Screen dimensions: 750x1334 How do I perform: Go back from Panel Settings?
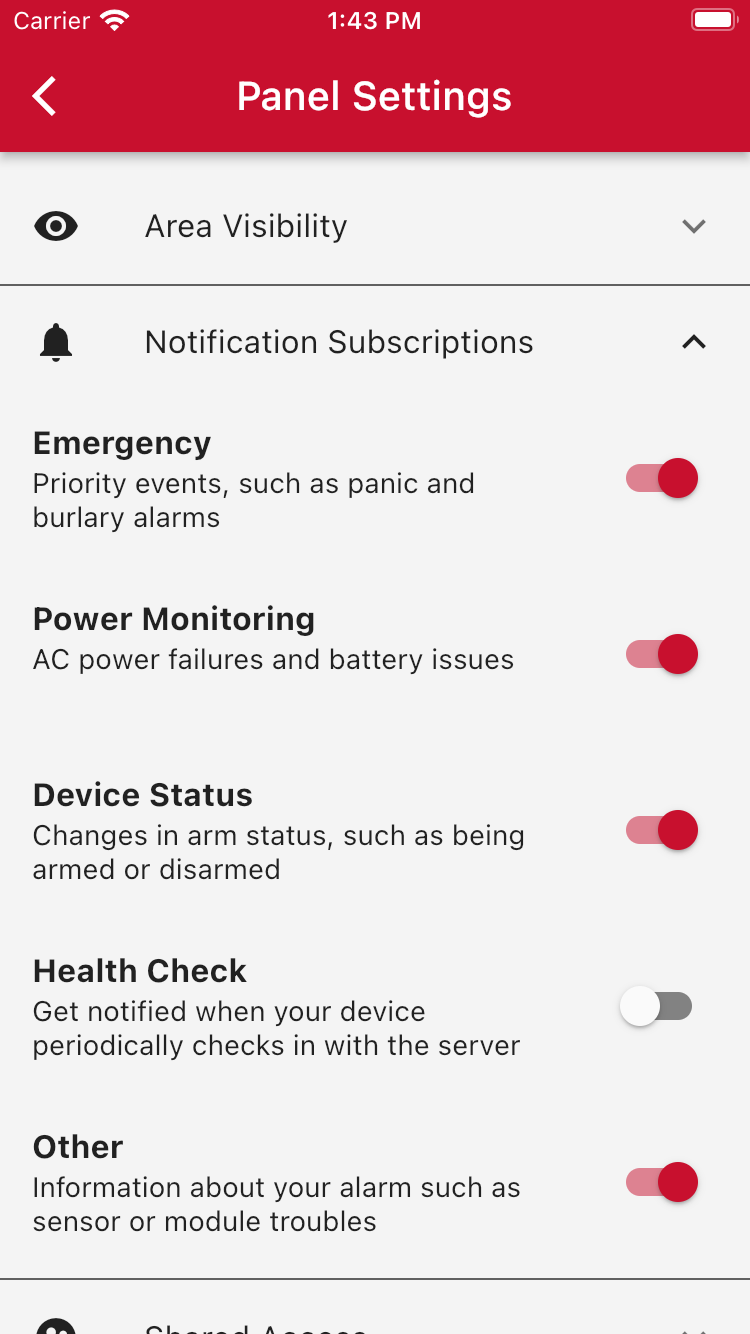click(x=45, y=97)
